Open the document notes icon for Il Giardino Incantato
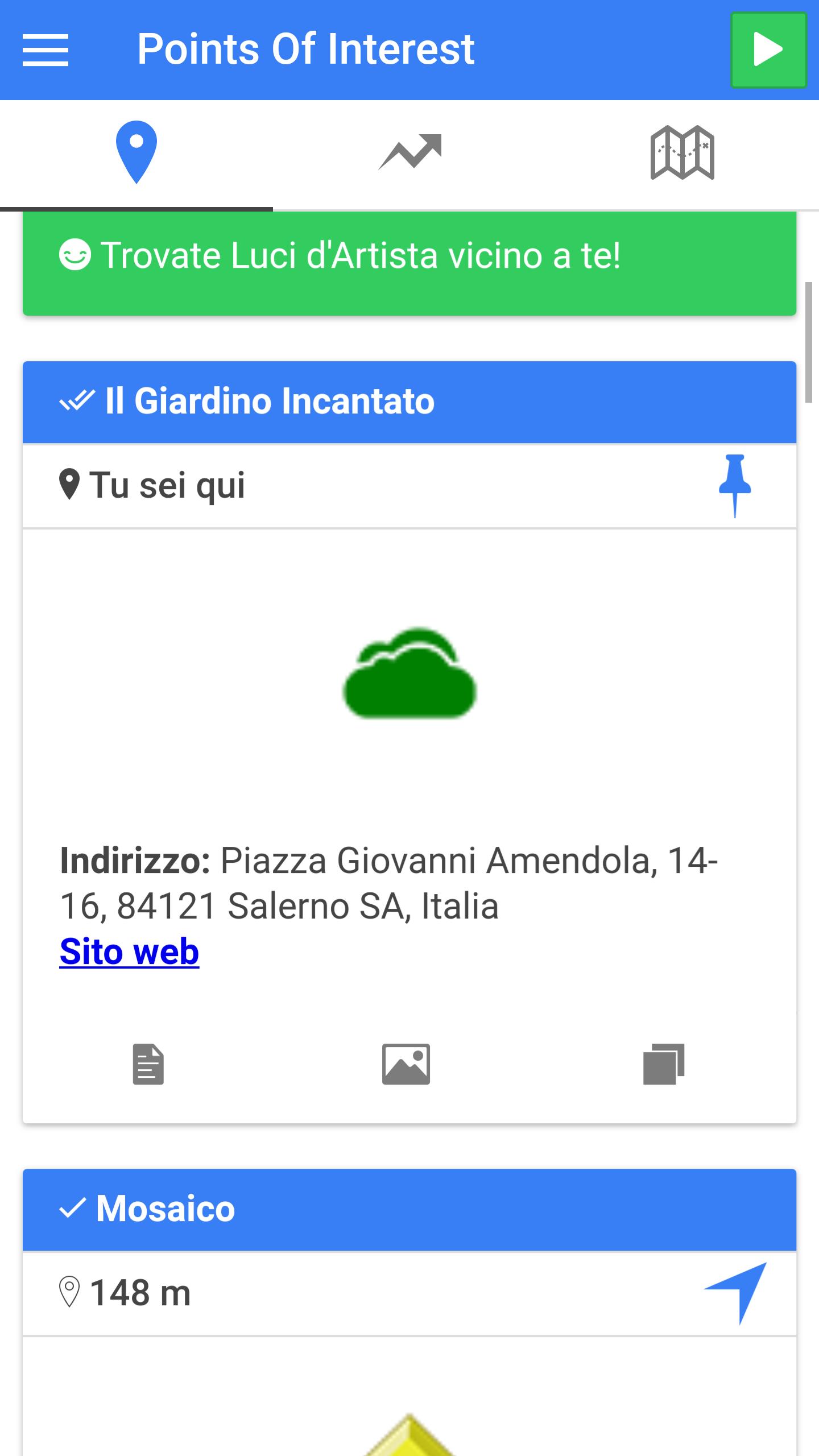 tap(148, 1065)
